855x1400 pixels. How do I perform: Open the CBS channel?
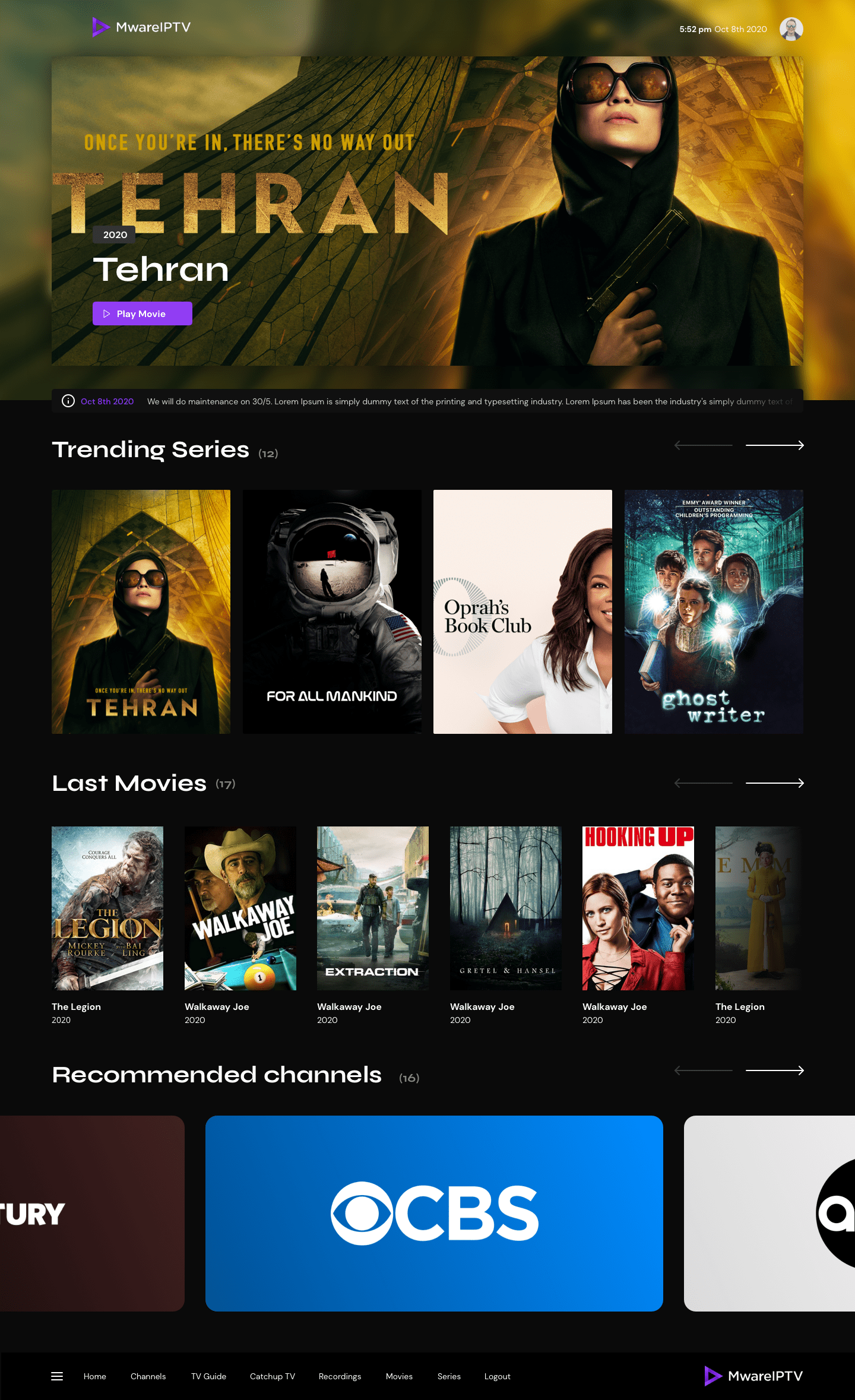[x=434, y=1214]
